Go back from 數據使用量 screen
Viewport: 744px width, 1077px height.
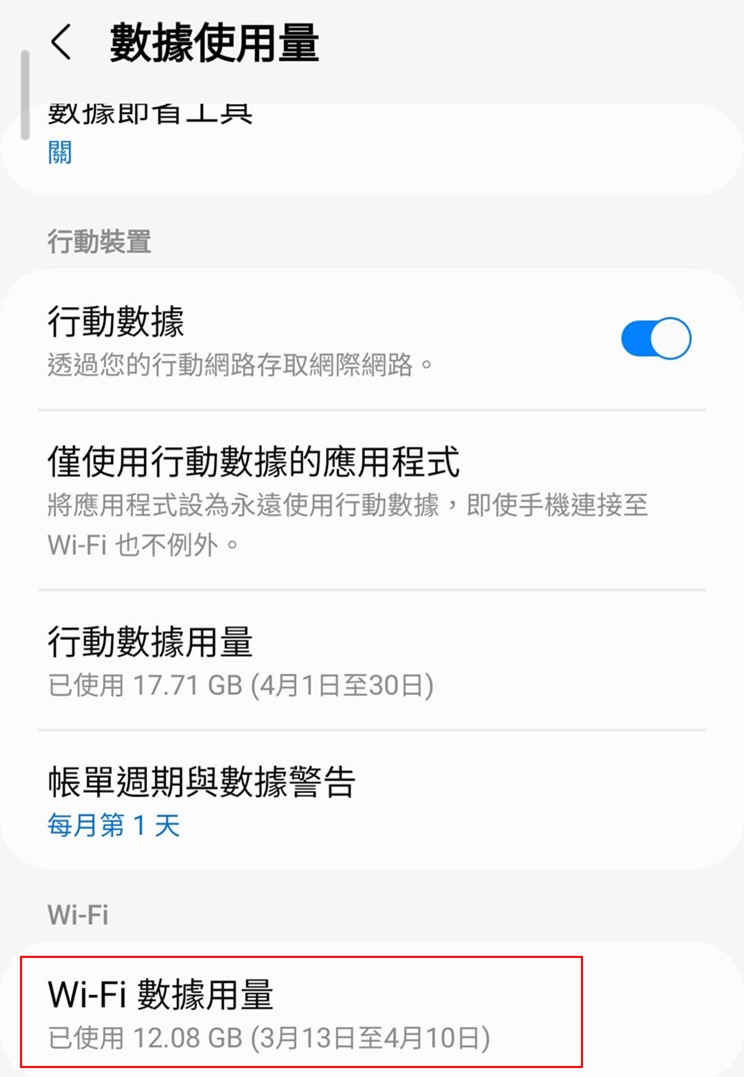(62, 44)
